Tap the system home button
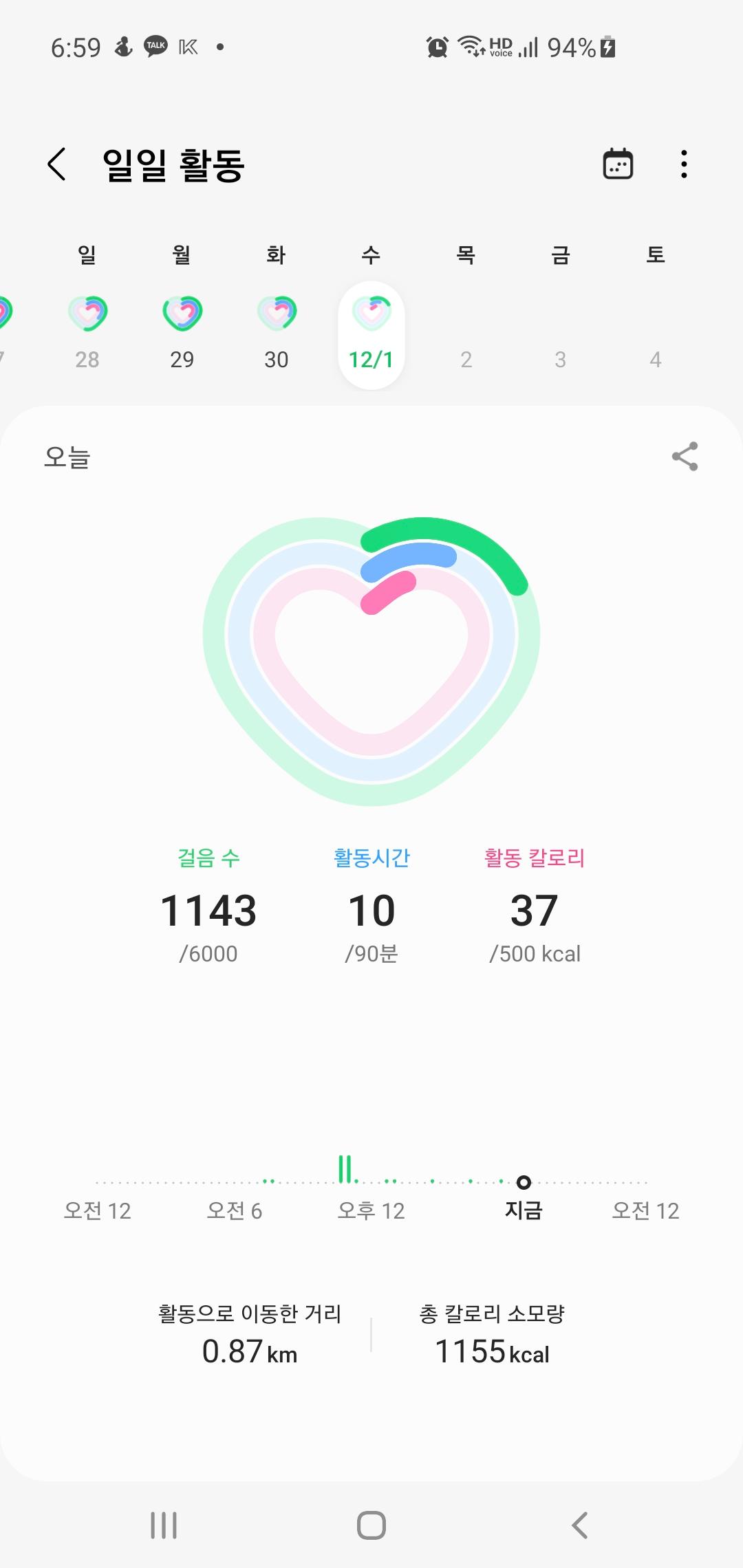Screen dimensions: 743x1568 coord(371,1525)
